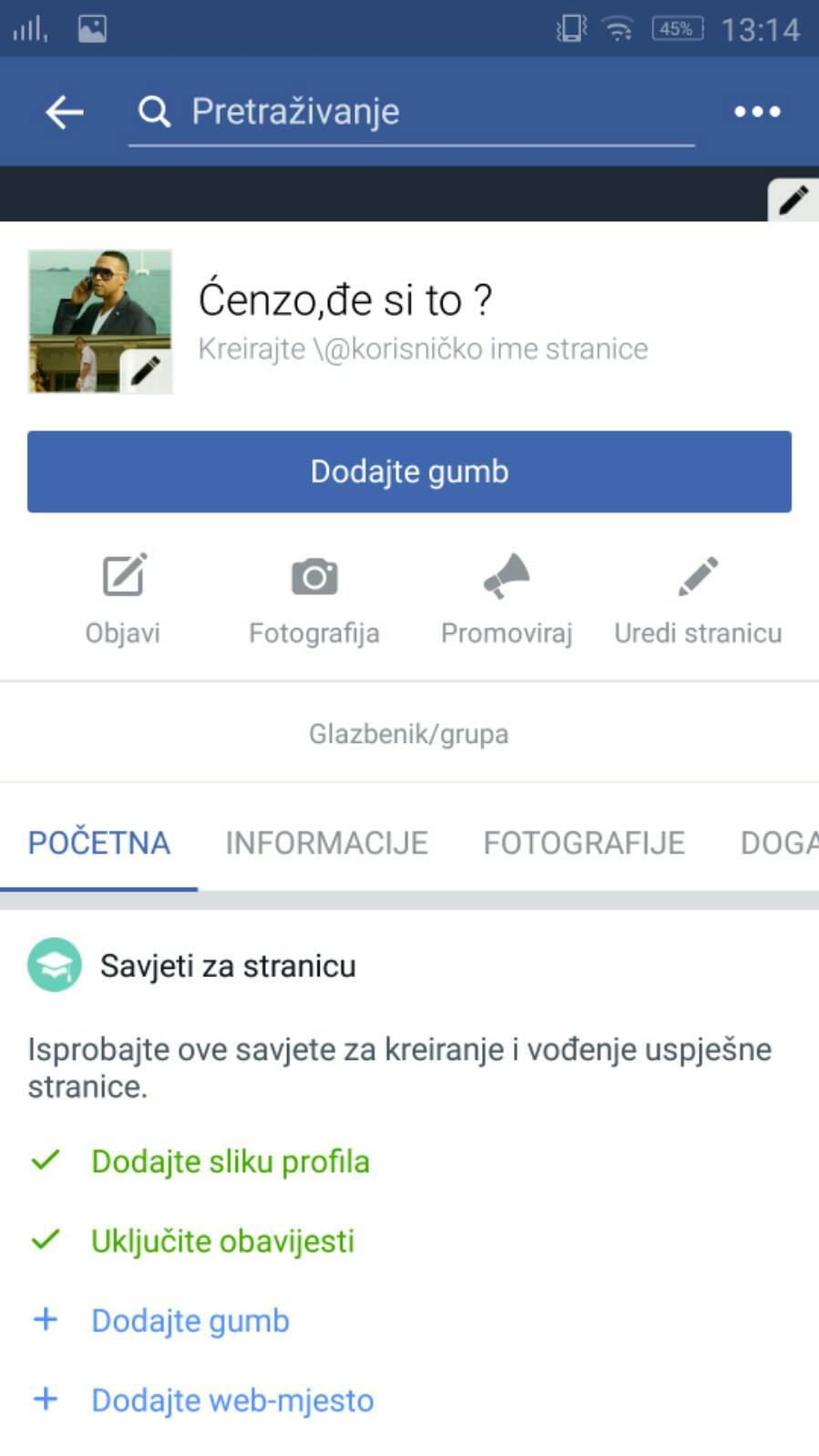Select the Objavi compose icon
Image resolution: width=819 pixels, height=1456 pixels.
pos(123,575)
